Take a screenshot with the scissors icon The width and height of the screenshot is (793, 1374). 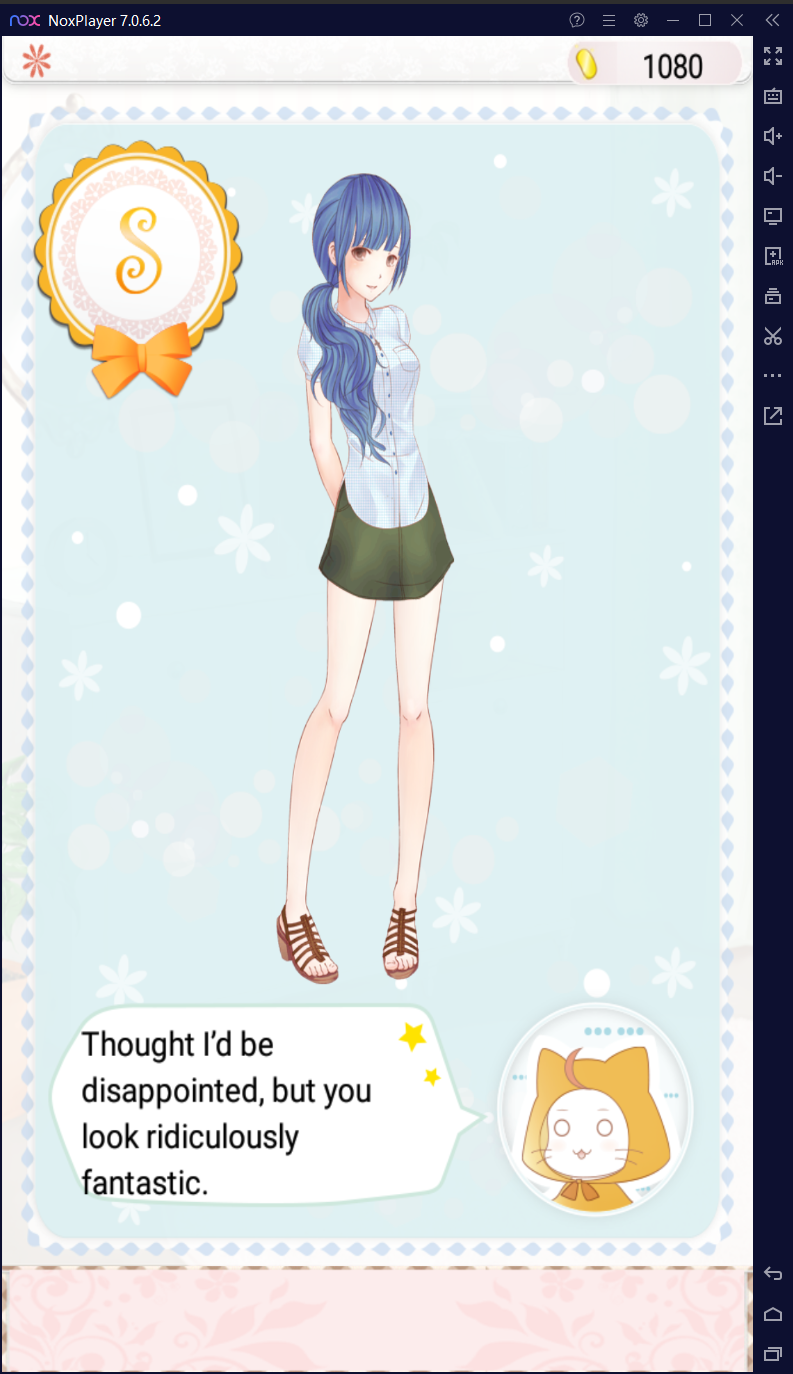point(772,336)
